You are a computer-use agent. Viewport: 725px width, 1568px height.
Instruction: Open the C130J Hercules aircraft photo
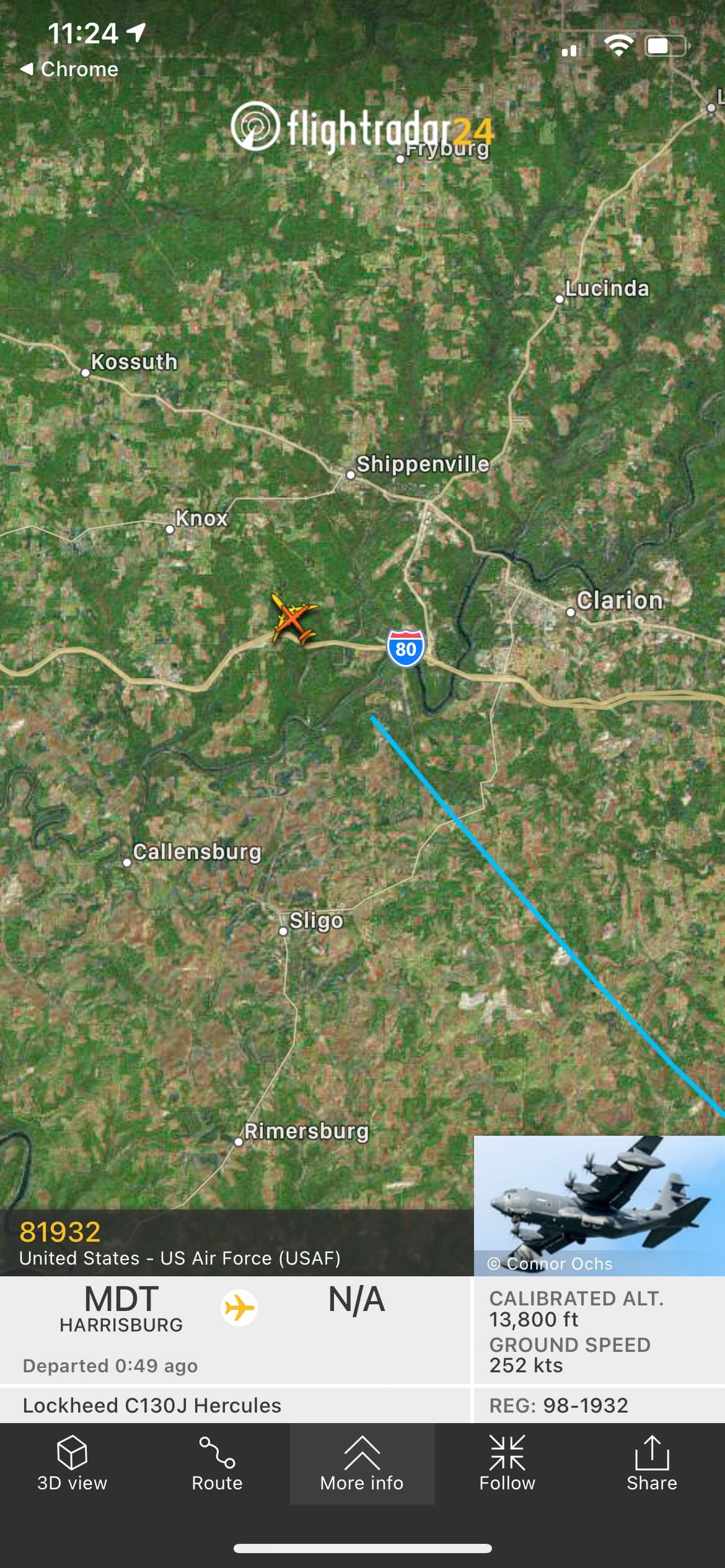tap(599, 1205)
